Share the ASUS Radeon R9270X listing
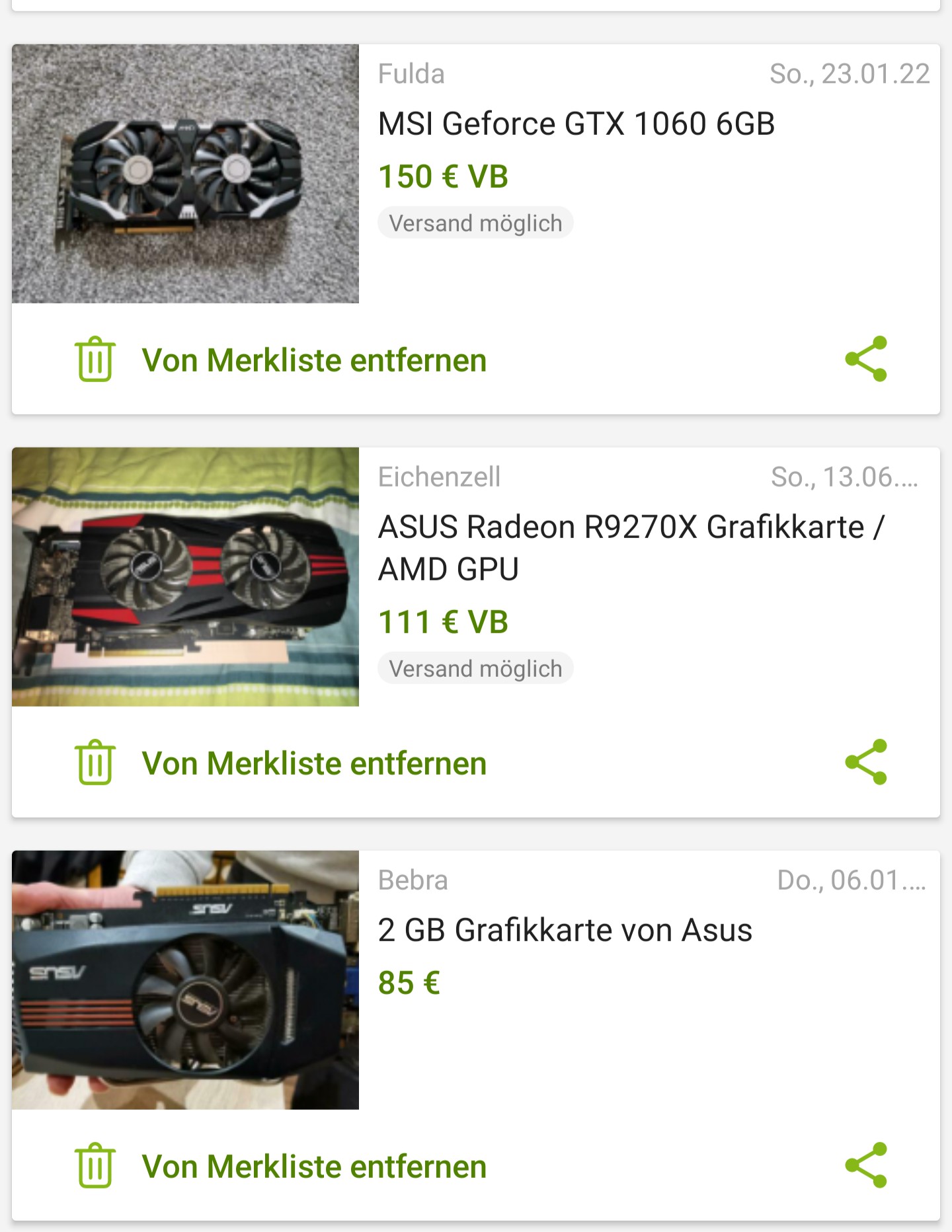This screenshot has width=952, height=1232. coord(865,762)
